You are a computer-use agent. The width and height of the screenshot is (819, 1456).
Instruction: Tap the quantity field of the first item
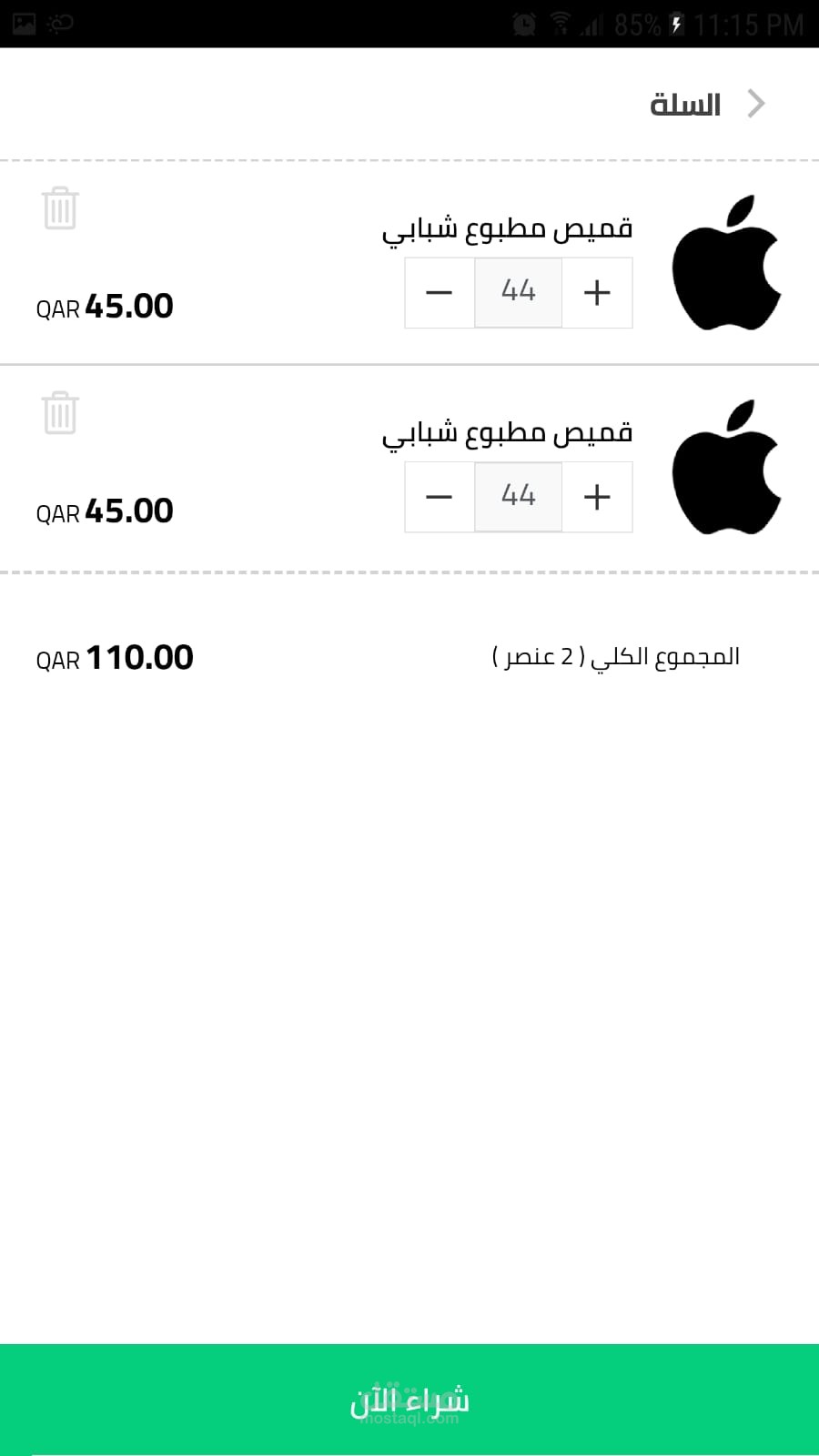point(518,292)
